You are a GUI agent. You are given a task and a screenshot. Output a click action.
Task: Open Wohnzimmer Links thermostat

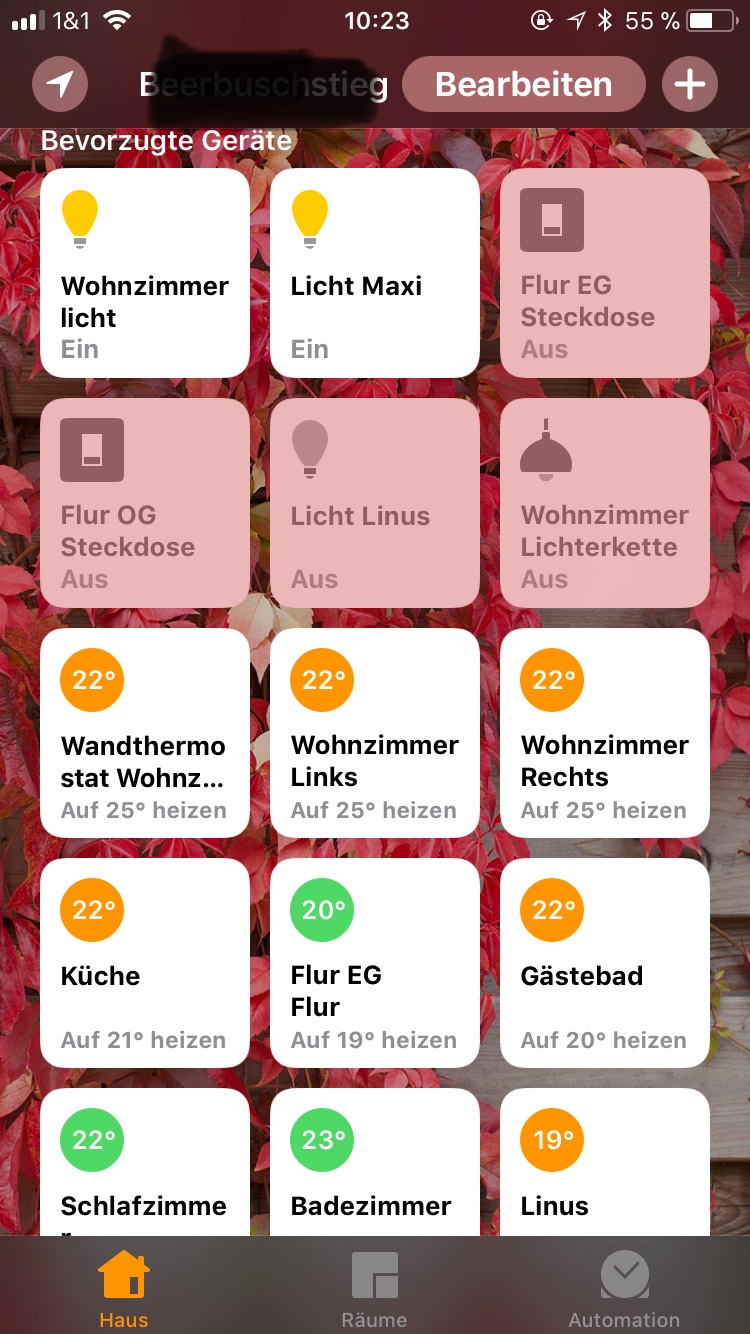point(375,733)
